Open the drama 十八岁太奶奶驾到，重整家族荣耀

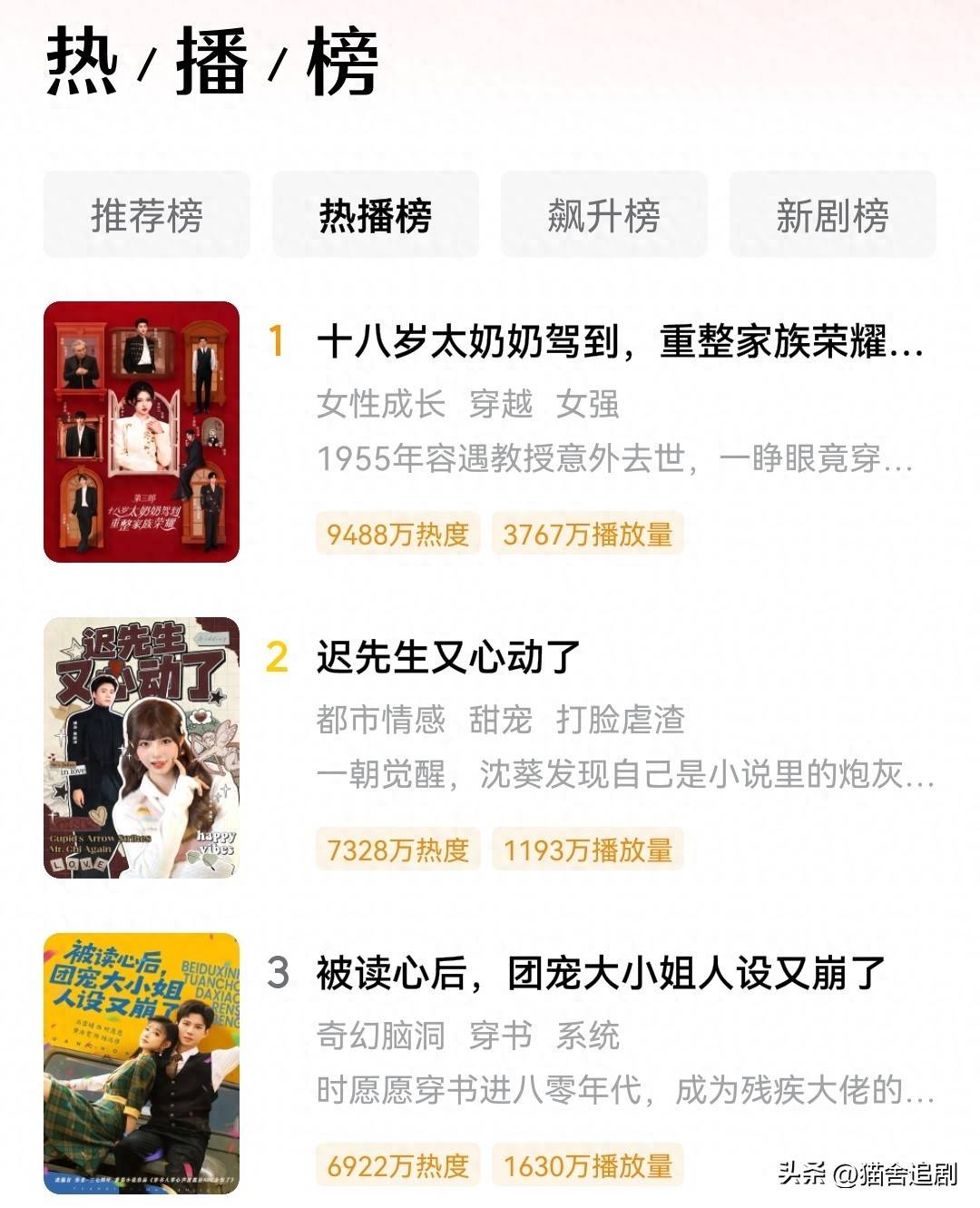[x=619, y=343]
